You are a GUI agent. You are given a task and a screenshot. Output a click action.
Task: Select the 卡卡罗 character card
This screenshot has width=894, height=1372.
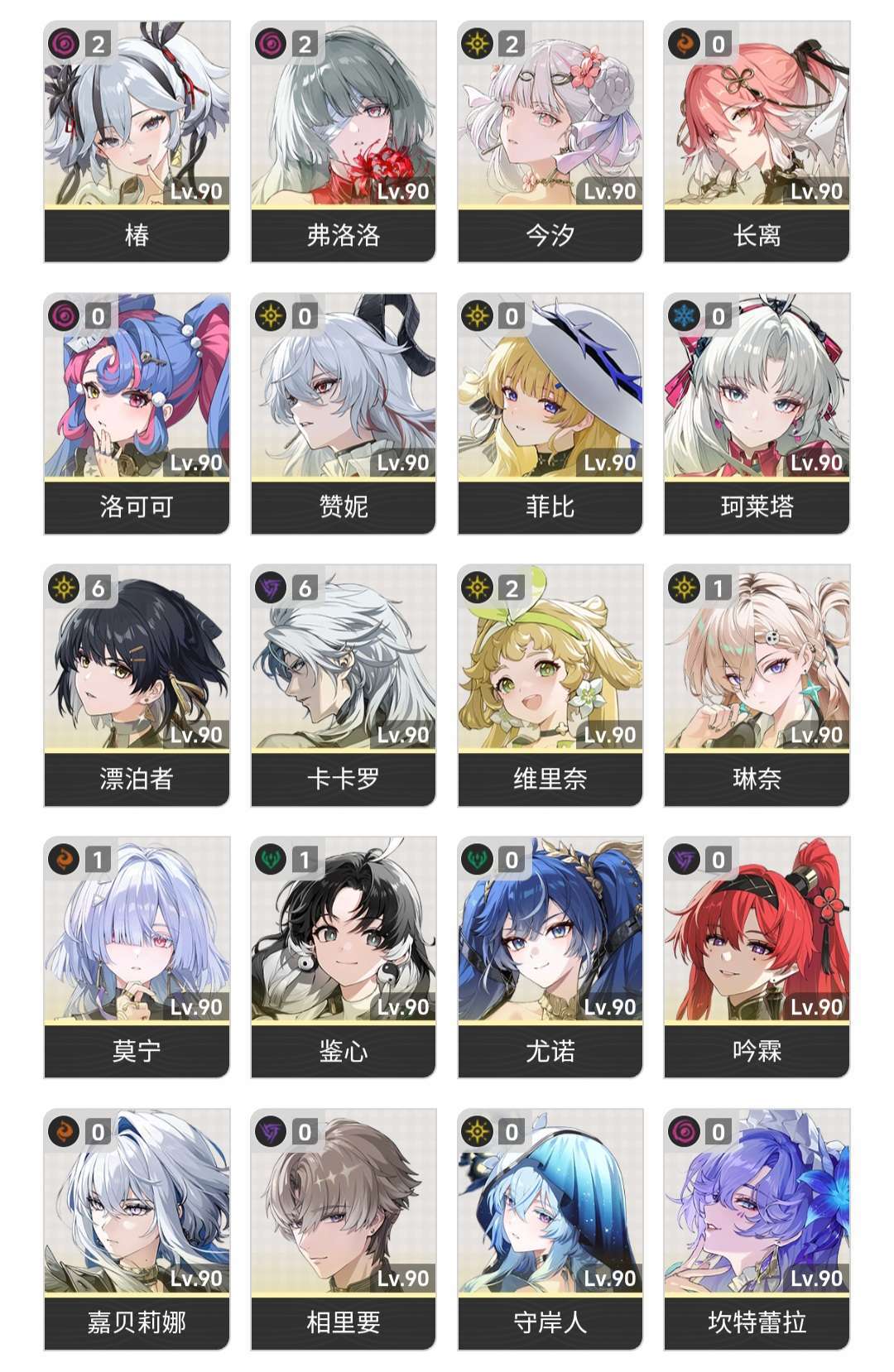[344, 684]
